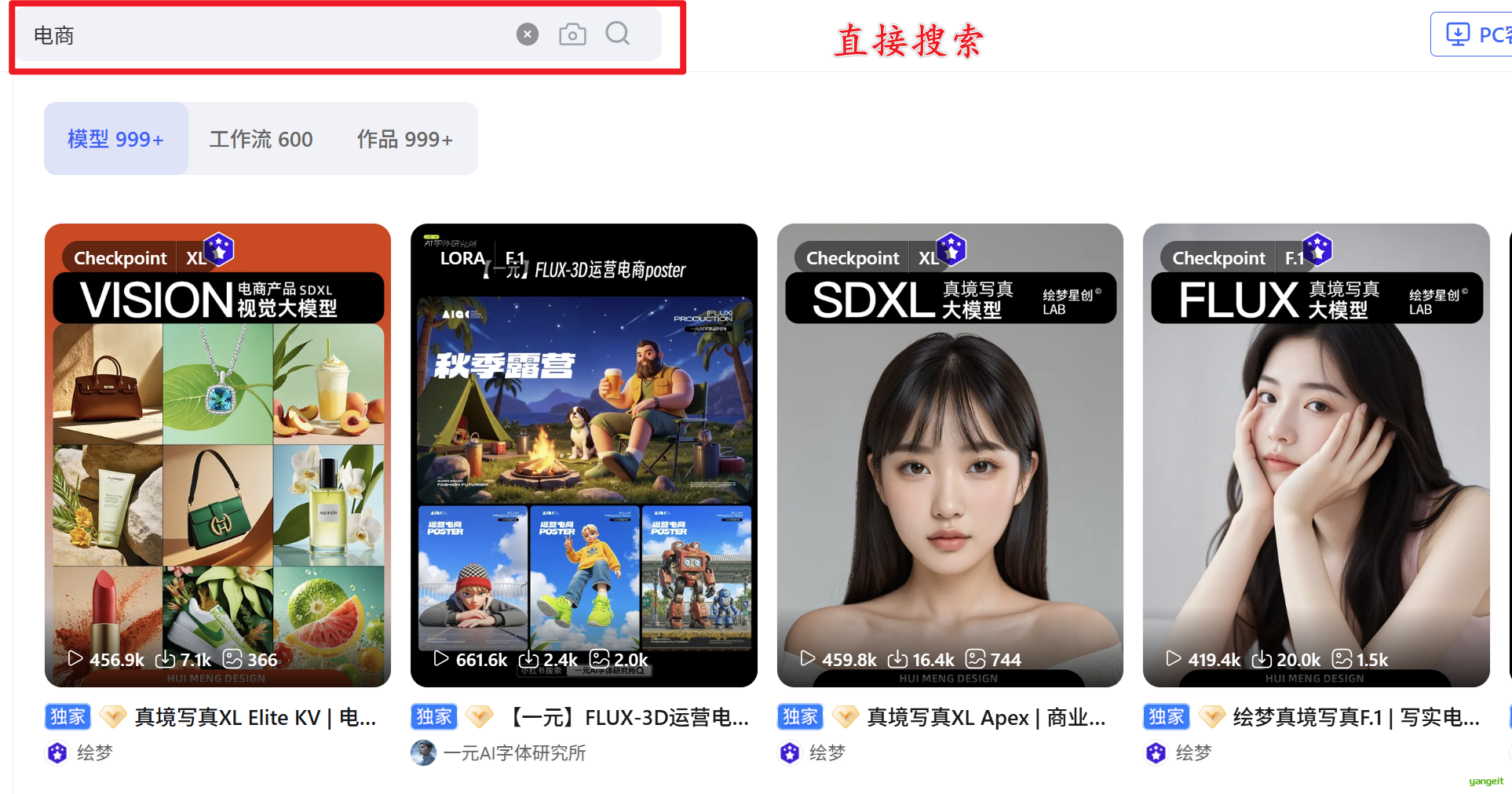This screenshot has height=794, width=1512.
Task: Open the title 绘梦真境写真F.1
Action: tap(1356, 717)
